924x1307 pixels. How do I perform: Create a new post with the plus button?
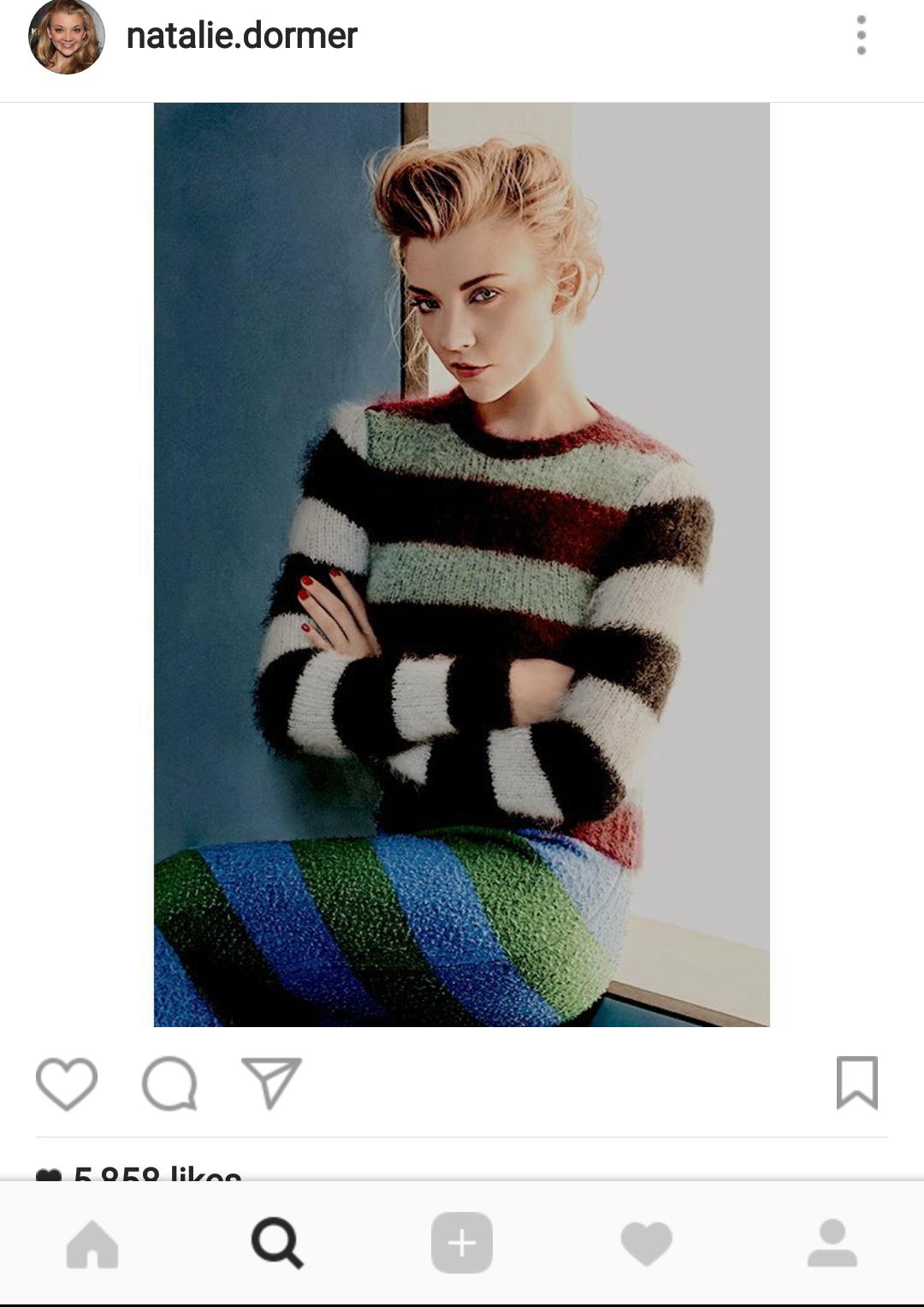462,1243
